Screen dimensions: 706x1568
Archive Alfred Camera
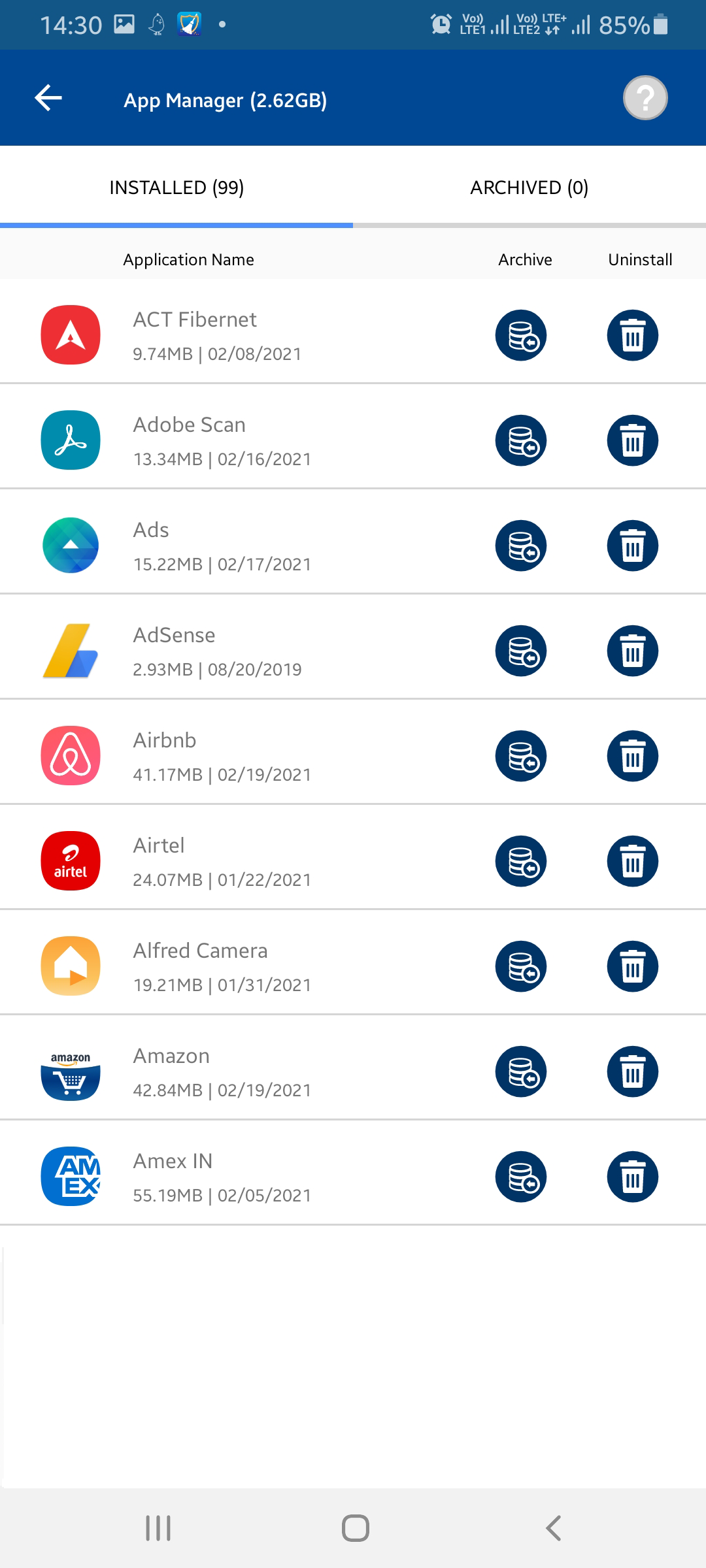(x=521, y=966)
